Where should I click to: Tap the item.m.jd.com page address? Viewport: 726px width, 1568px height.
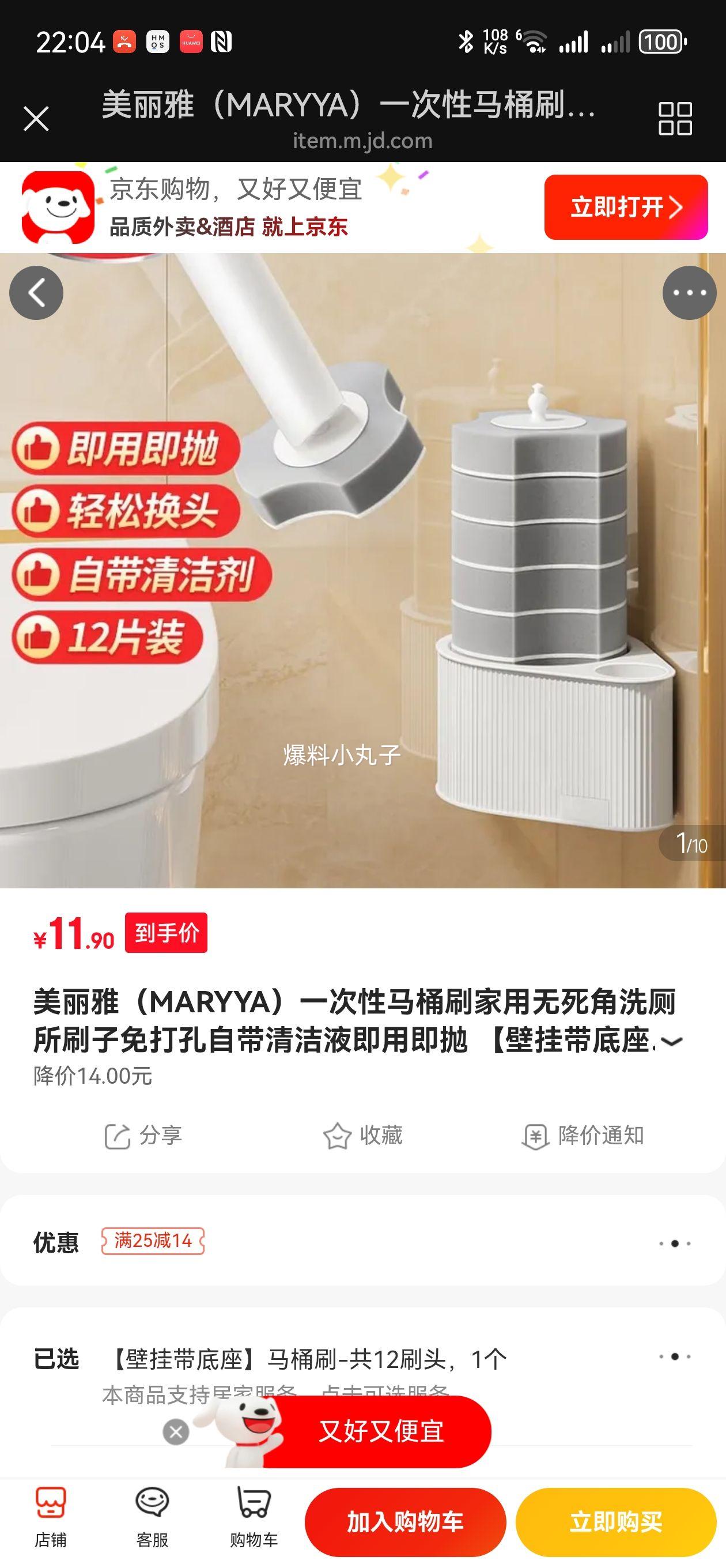362,141
